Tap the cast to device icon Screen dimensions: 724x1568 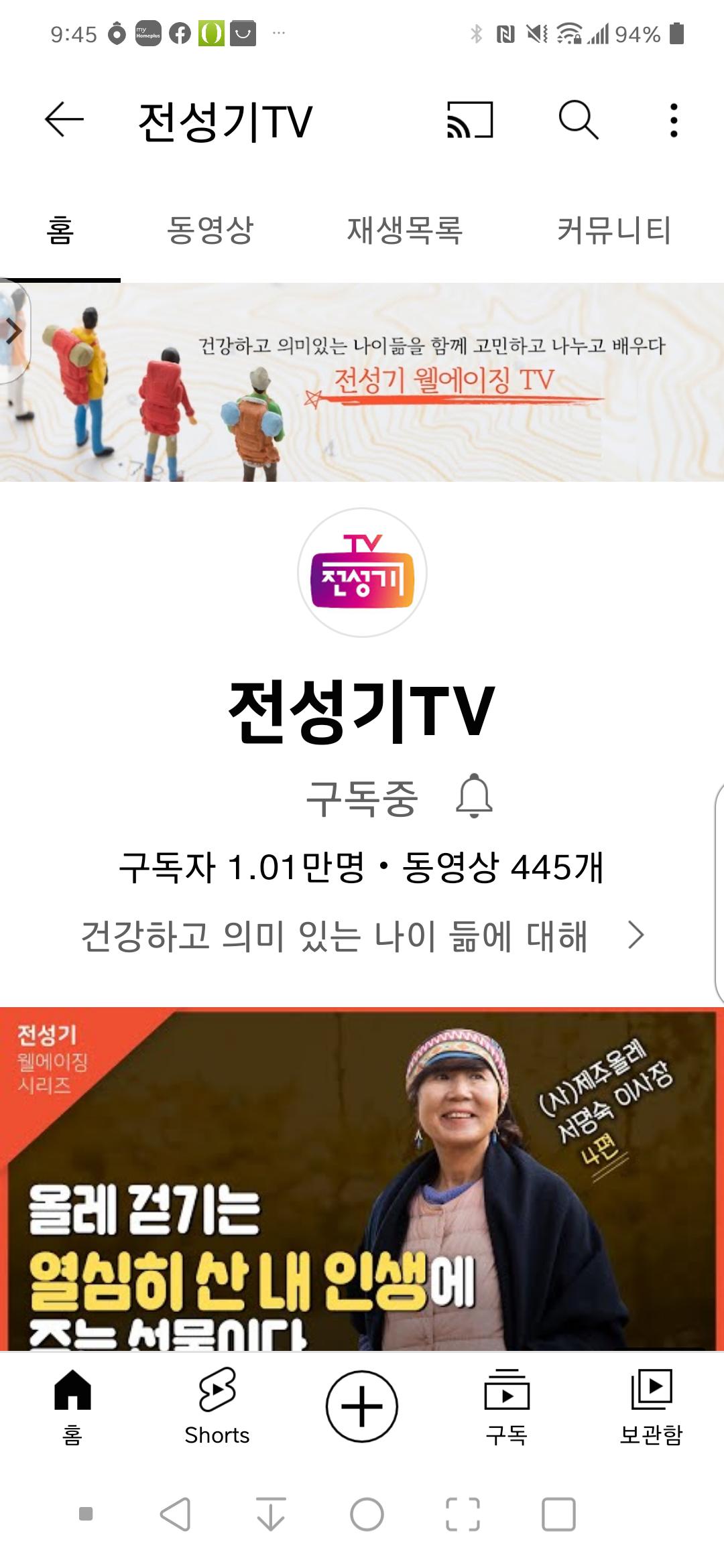tap(470, 120)
